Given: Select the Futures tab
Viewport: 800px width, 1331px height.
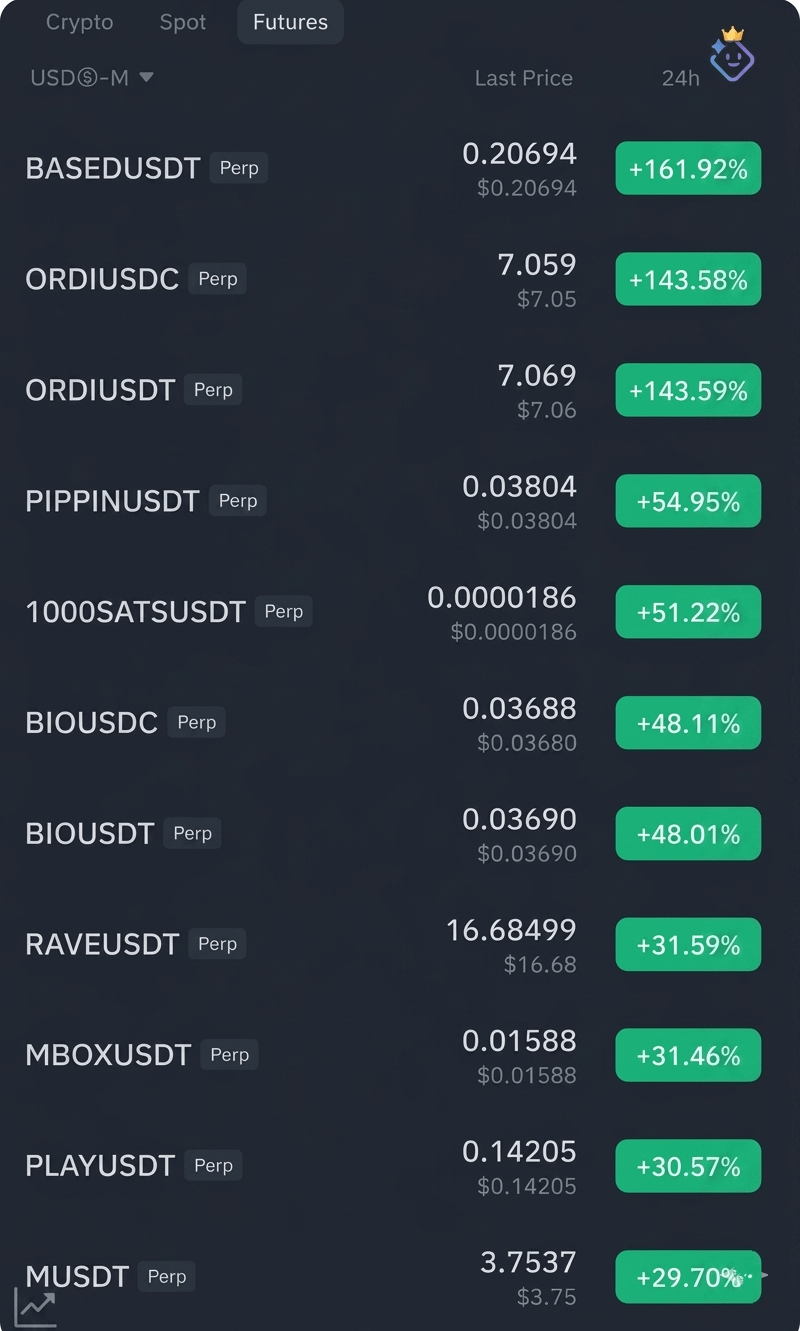Looking at the screenshot, I should [290, 23].
